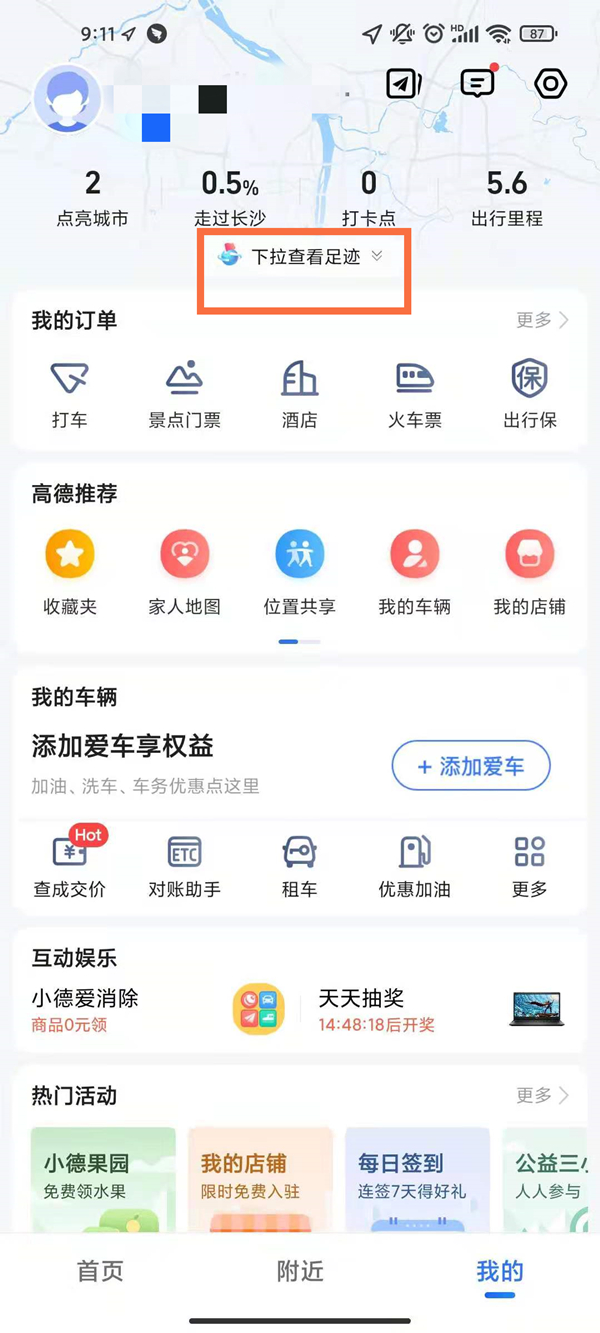
Task: Switch to the 首页 tab
Action: (x=100, y=1271)
